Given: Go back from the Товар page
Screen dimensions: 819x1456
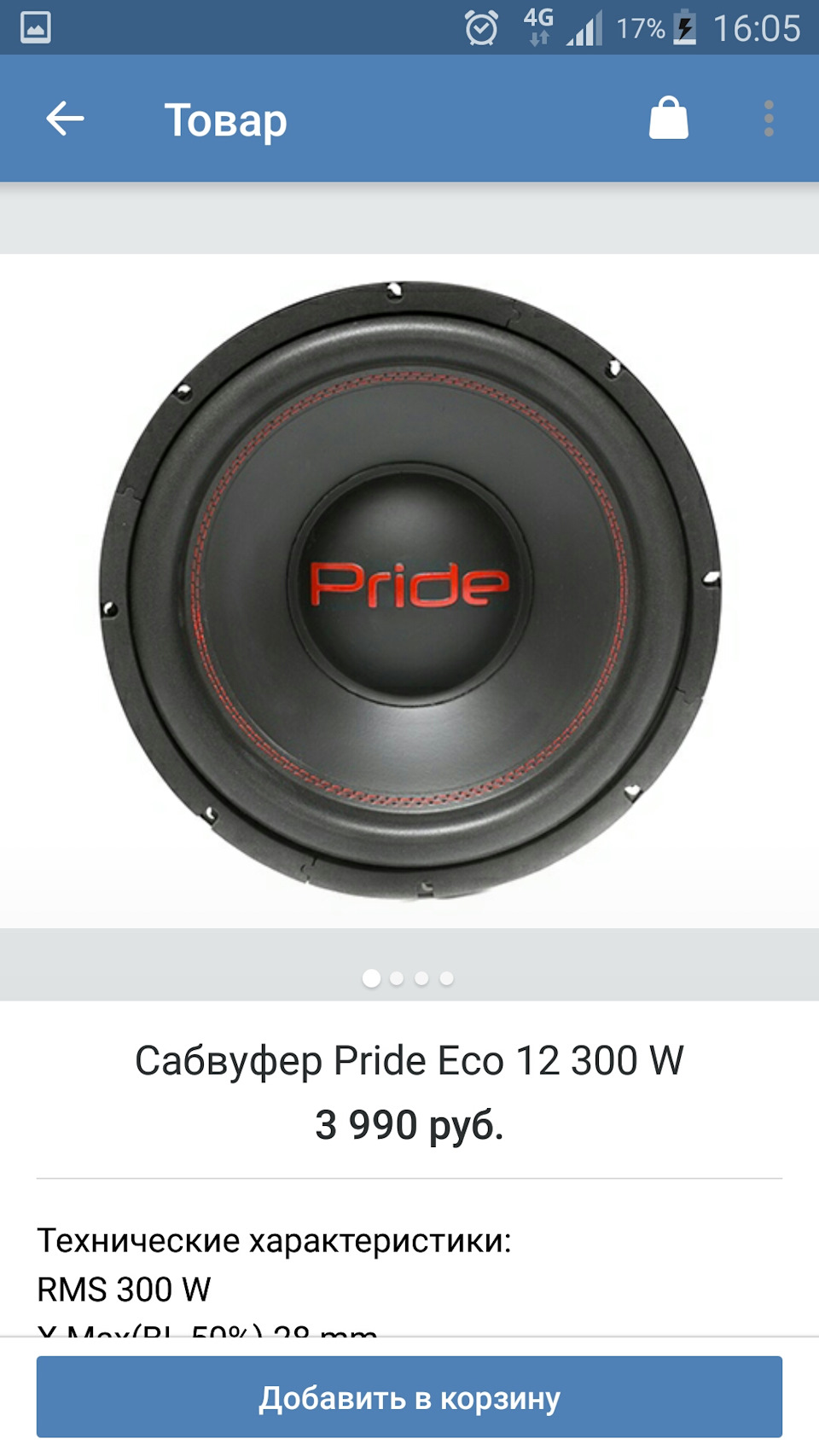Looking at the screenshot, I should coord(65,119).
